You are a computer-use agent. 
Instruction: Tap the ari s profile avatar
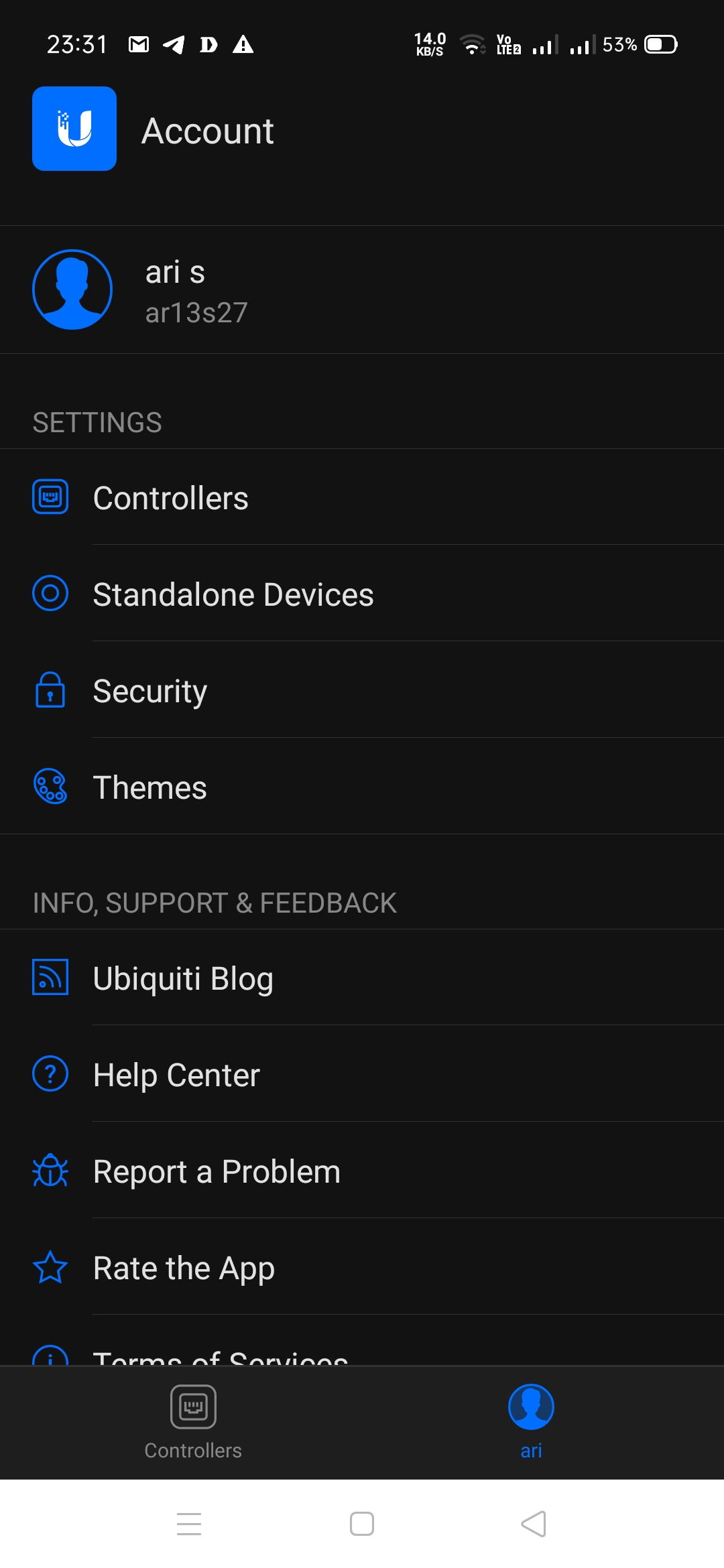pyautogui.click(x=72, y=289)
